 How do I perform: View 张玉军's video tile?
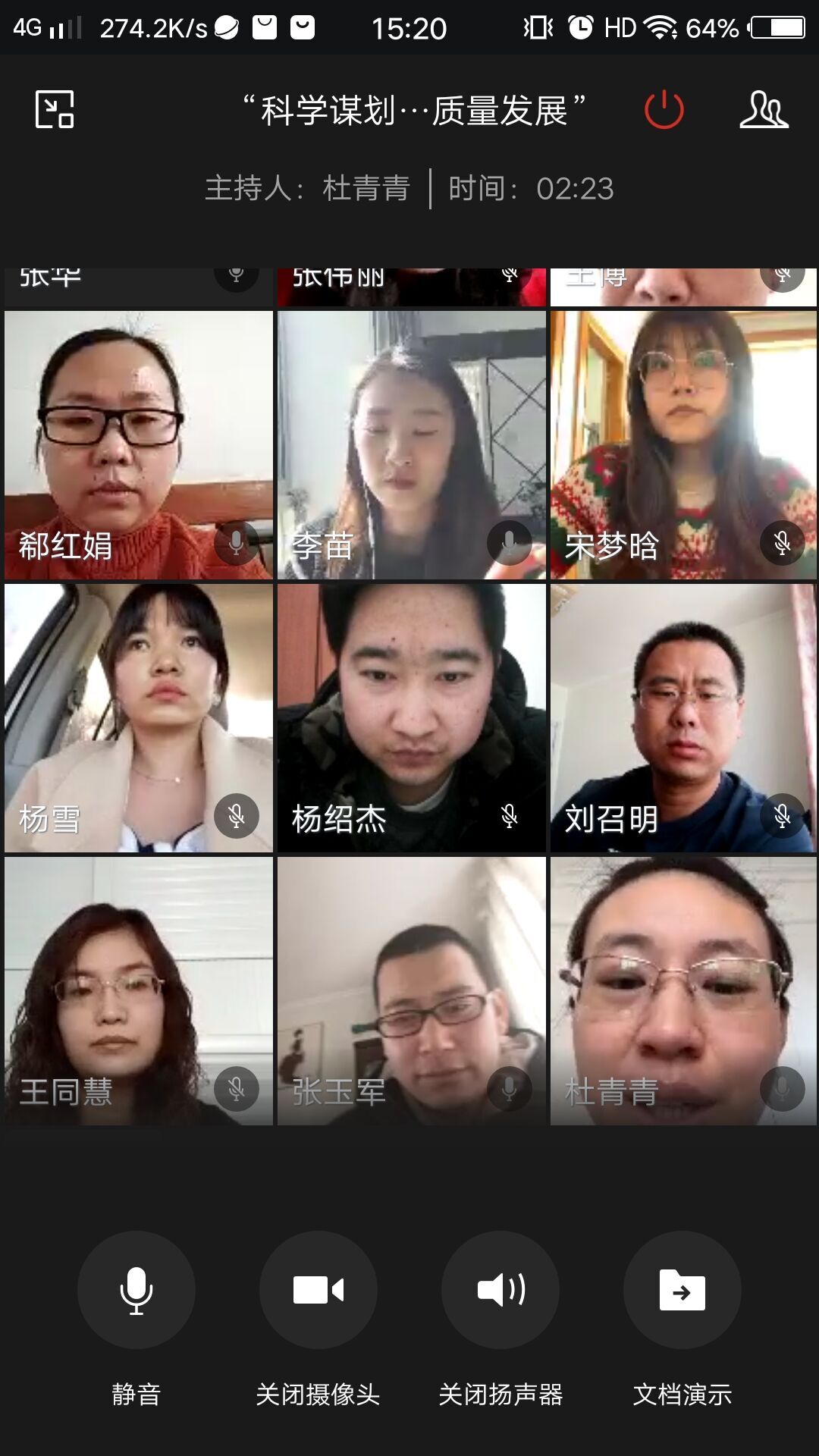pos(411,990)
